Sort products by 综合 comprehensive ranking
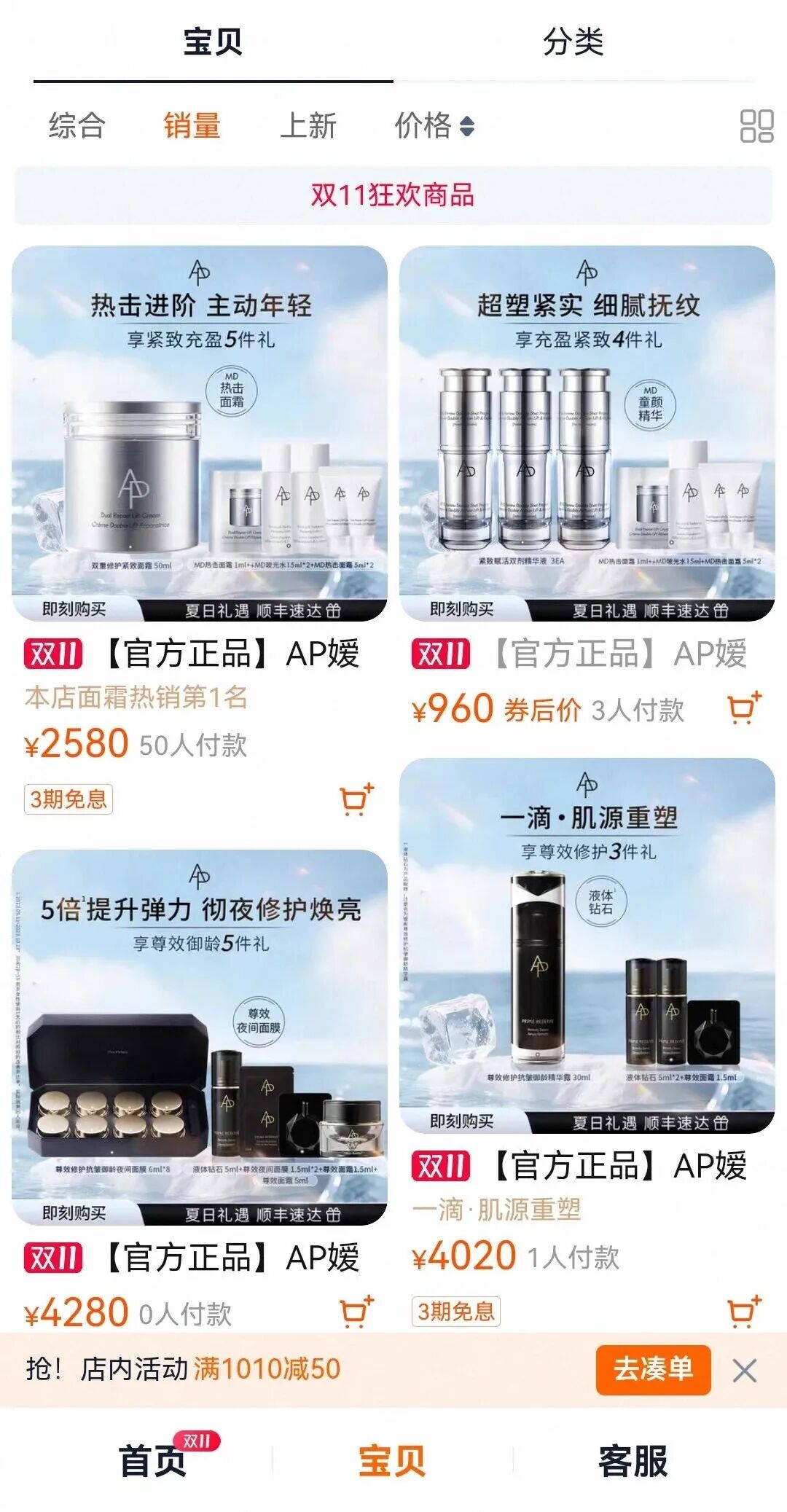This screenshot has height=1512, width=787. coord(78,128)
